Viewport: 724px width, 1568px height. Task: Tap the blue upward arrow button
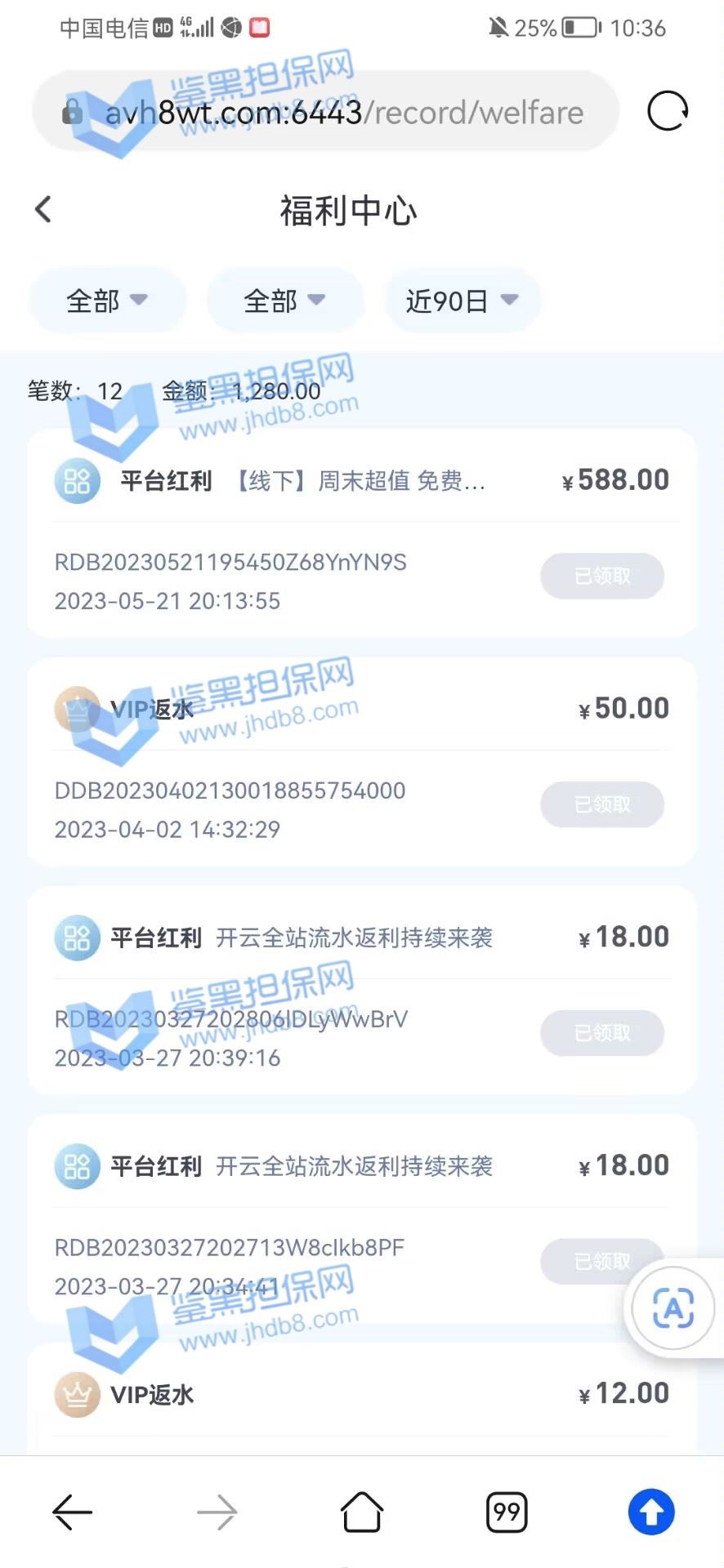[x=651, y=1512]
